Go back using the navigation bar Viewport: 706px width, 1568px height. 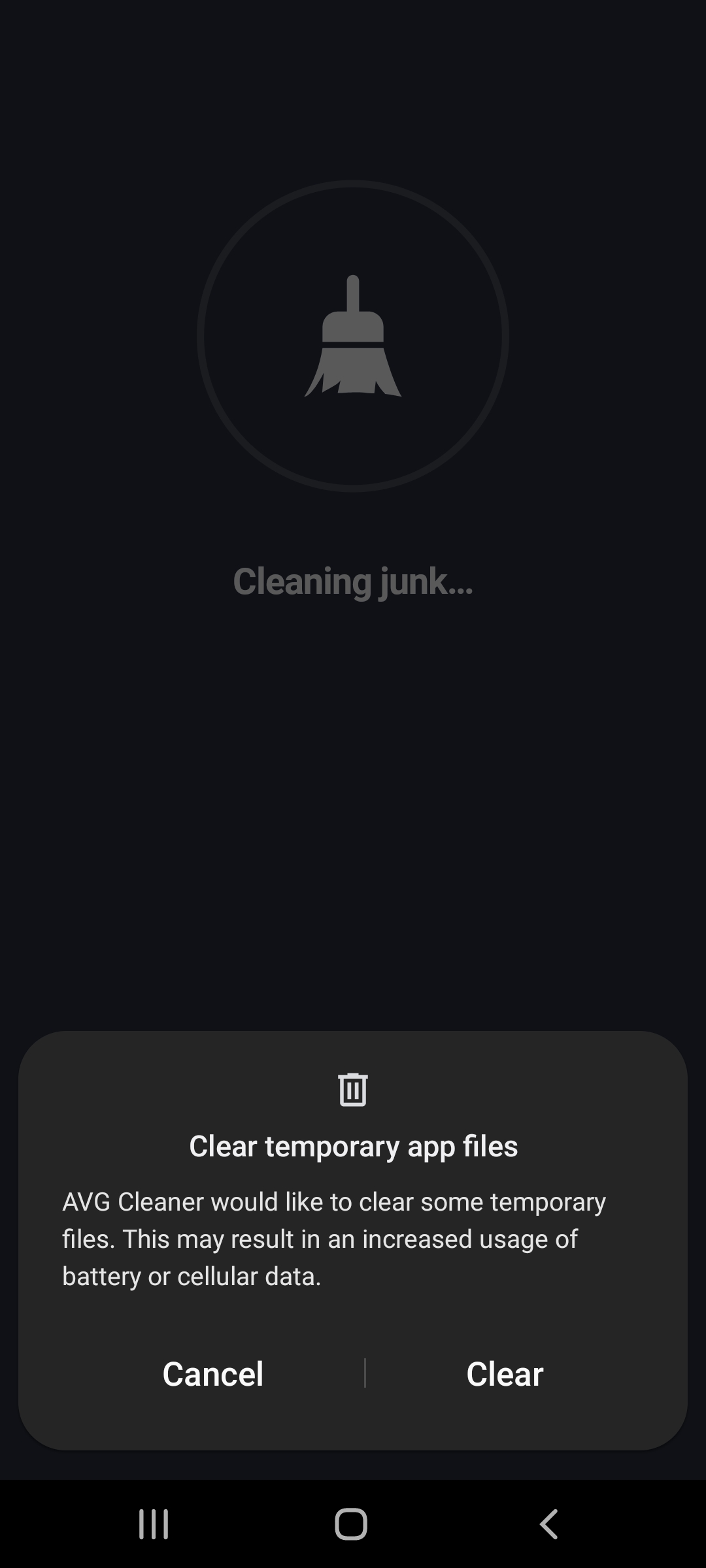click(549, 1524)
